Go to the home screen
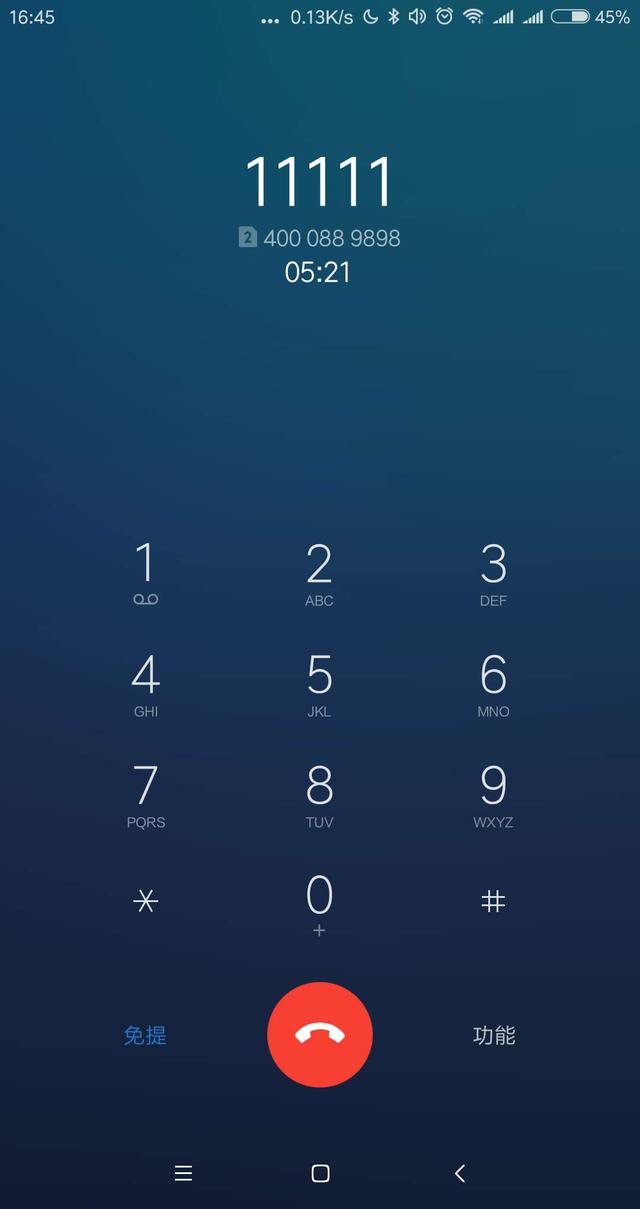640x1209 pixels. (x=320, y=1174)
